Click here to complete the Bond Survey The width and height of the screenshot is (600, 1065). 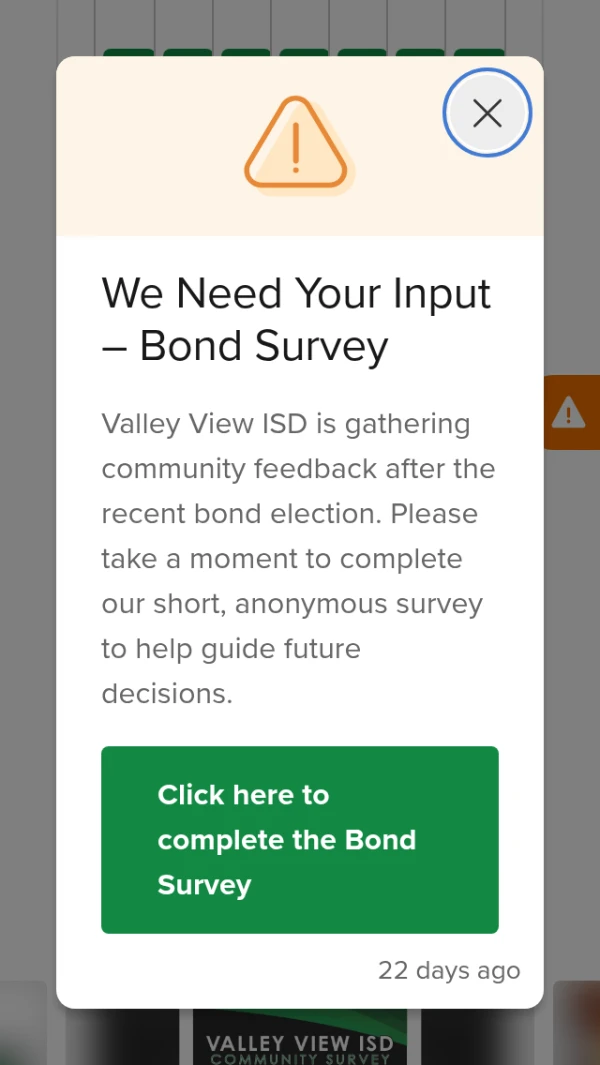coord(299,839)
